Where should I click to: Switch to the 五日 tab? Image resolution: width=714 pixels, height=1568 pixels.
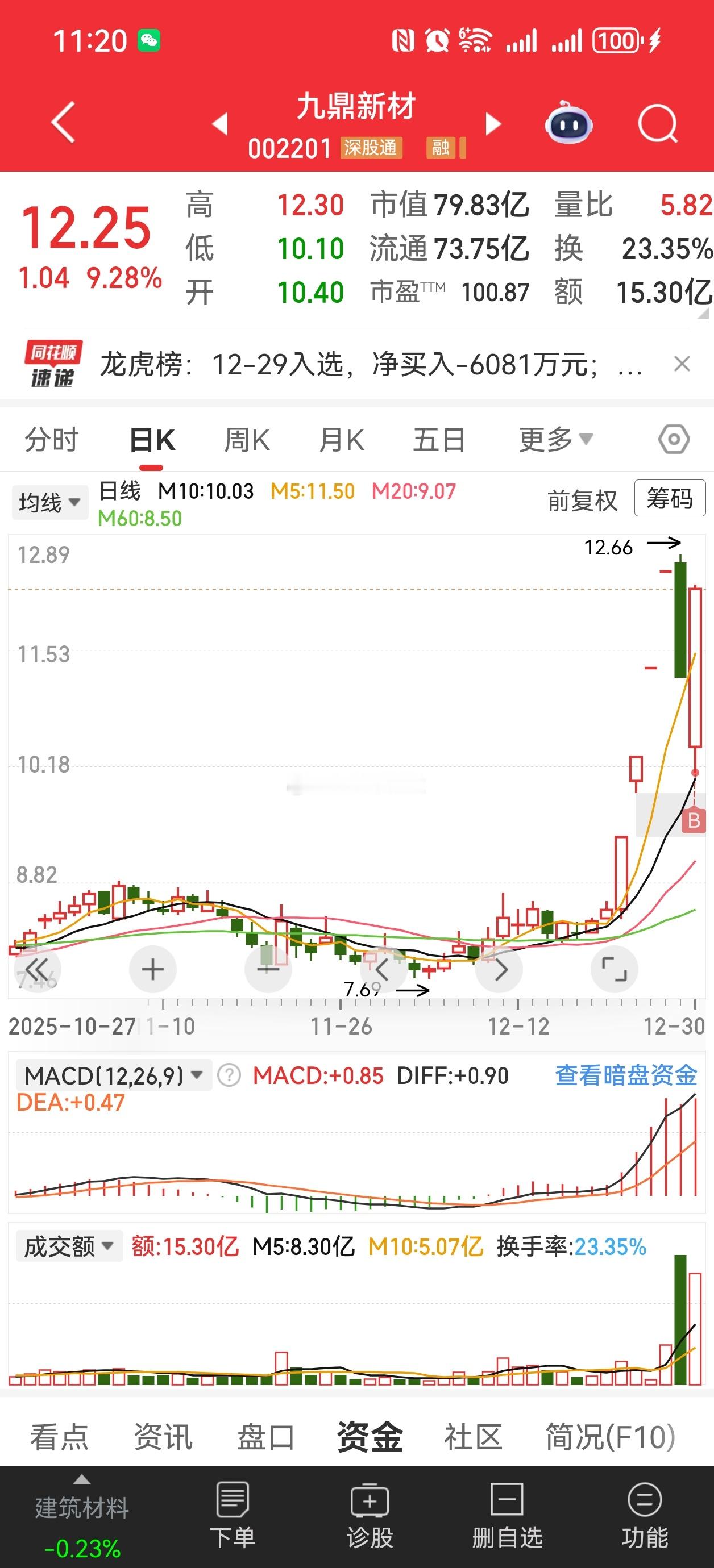pyautogui.click(x=439, y=440)
